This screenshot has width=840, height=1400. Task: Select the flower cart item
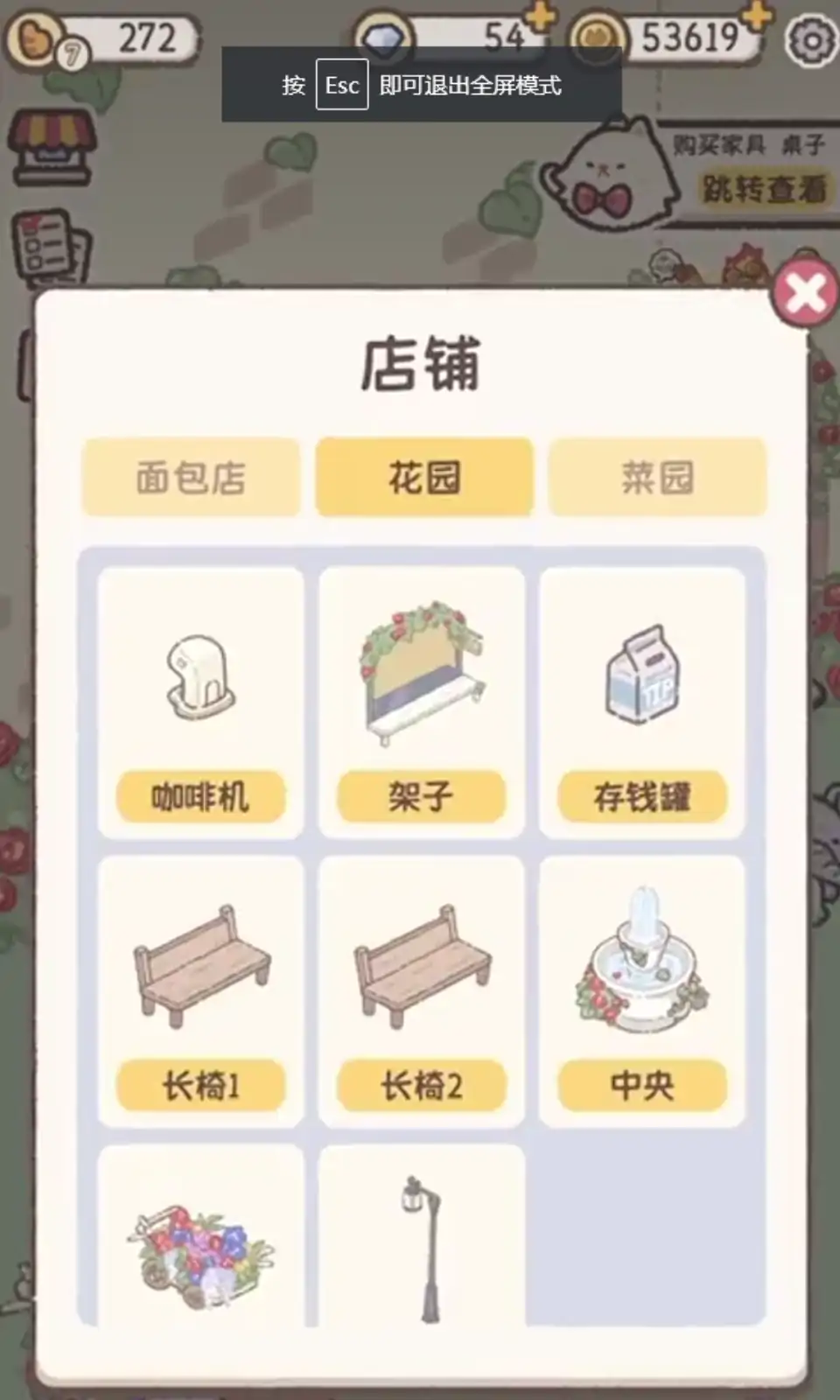click(200, 1242)
